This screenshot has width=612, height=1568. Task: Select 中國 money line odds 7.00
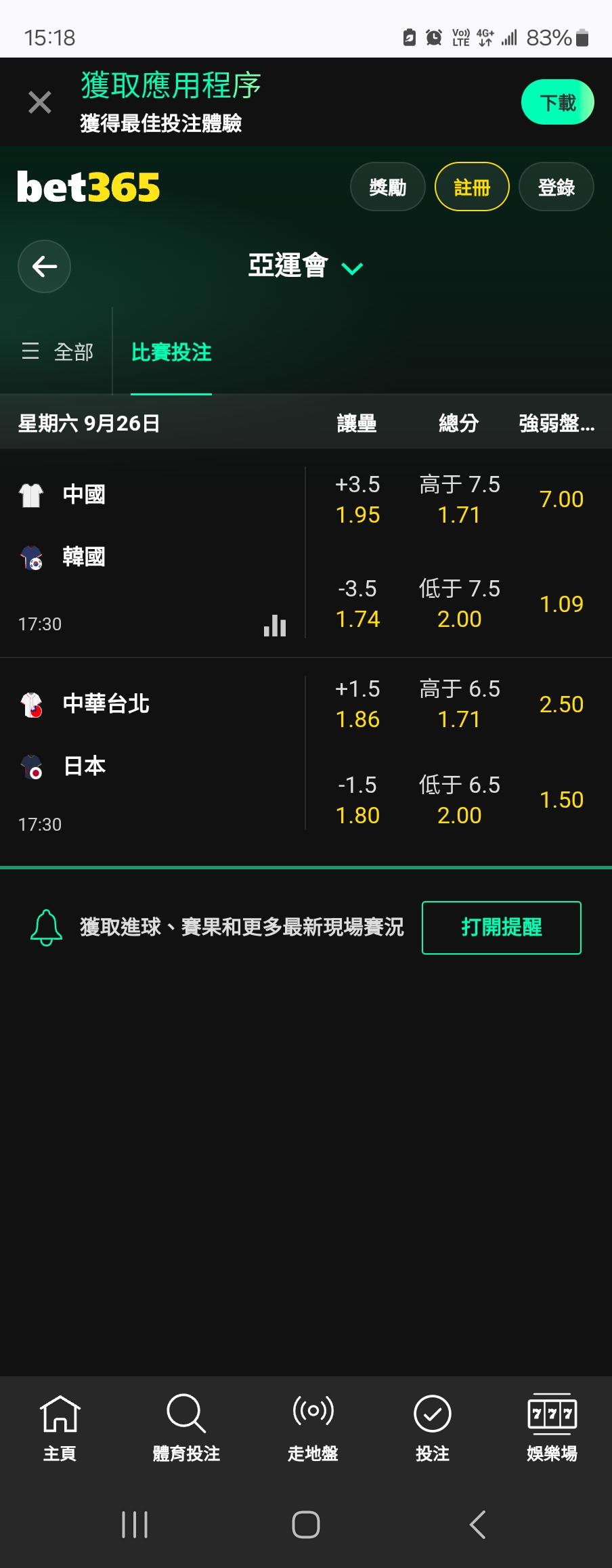pos(561,500)
